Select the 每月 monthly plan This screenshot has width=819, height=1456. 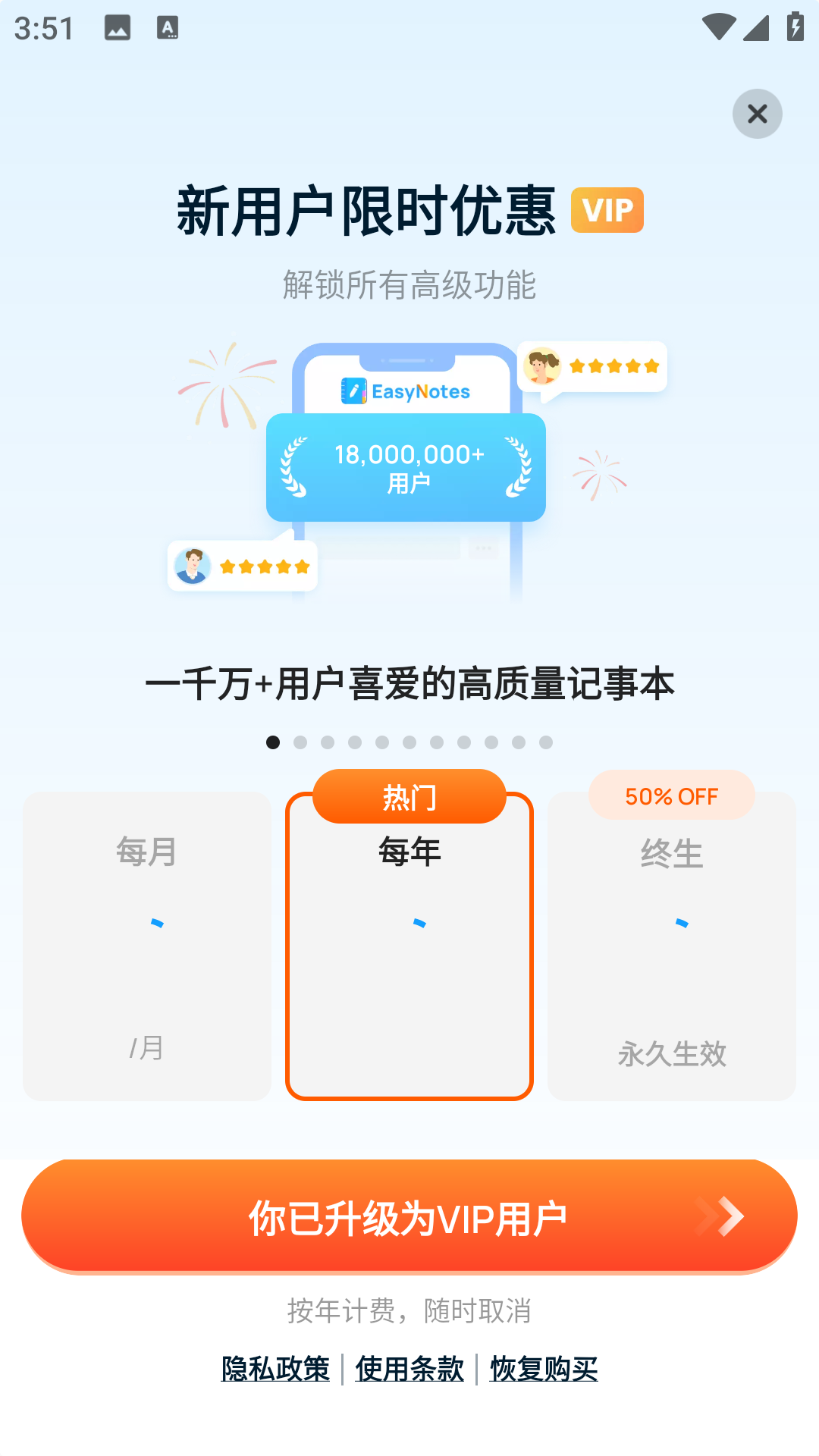click(x=147, y=946)
